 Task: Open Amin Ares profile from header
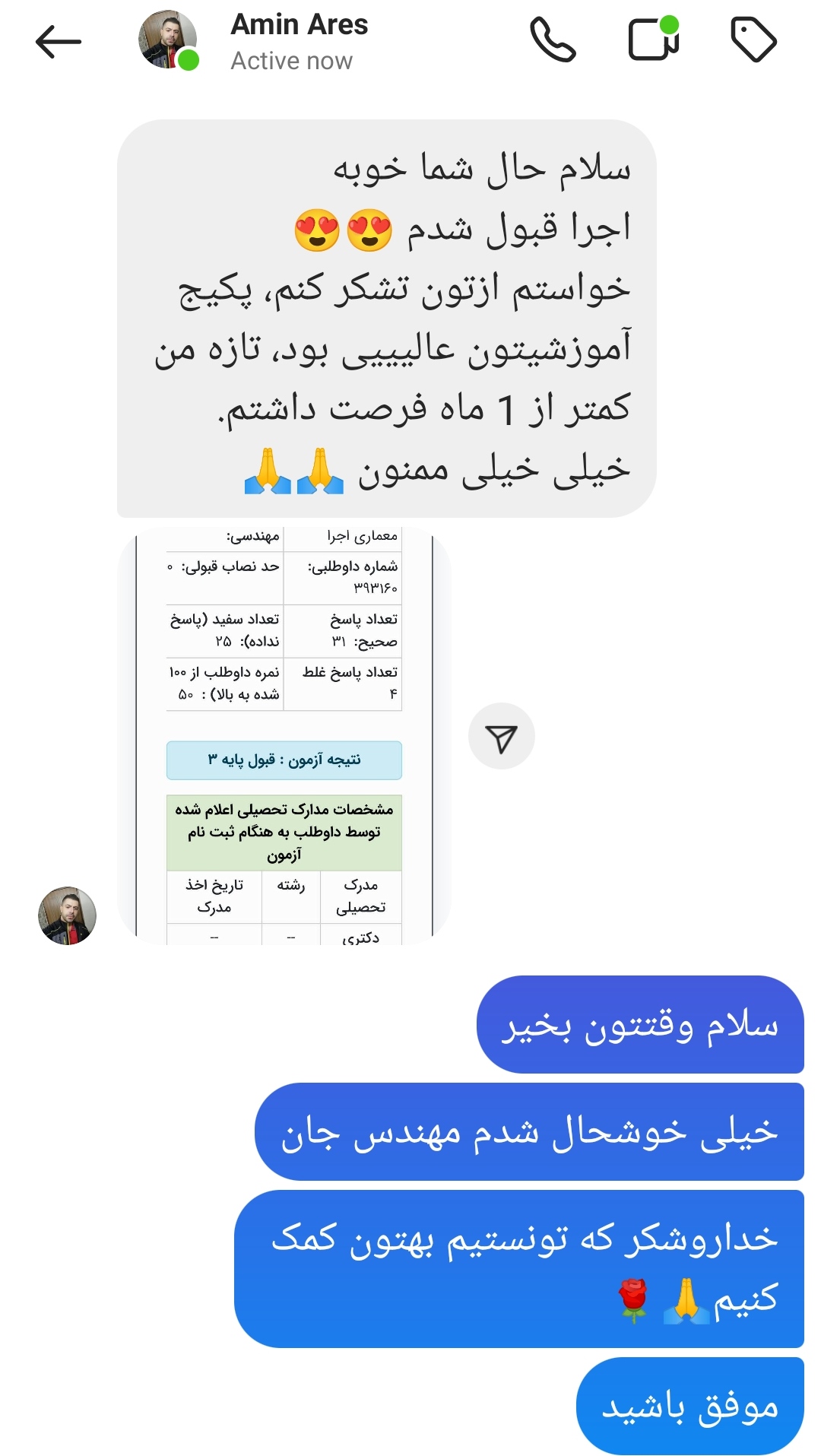pyautogui.click(x=298, y=41)
